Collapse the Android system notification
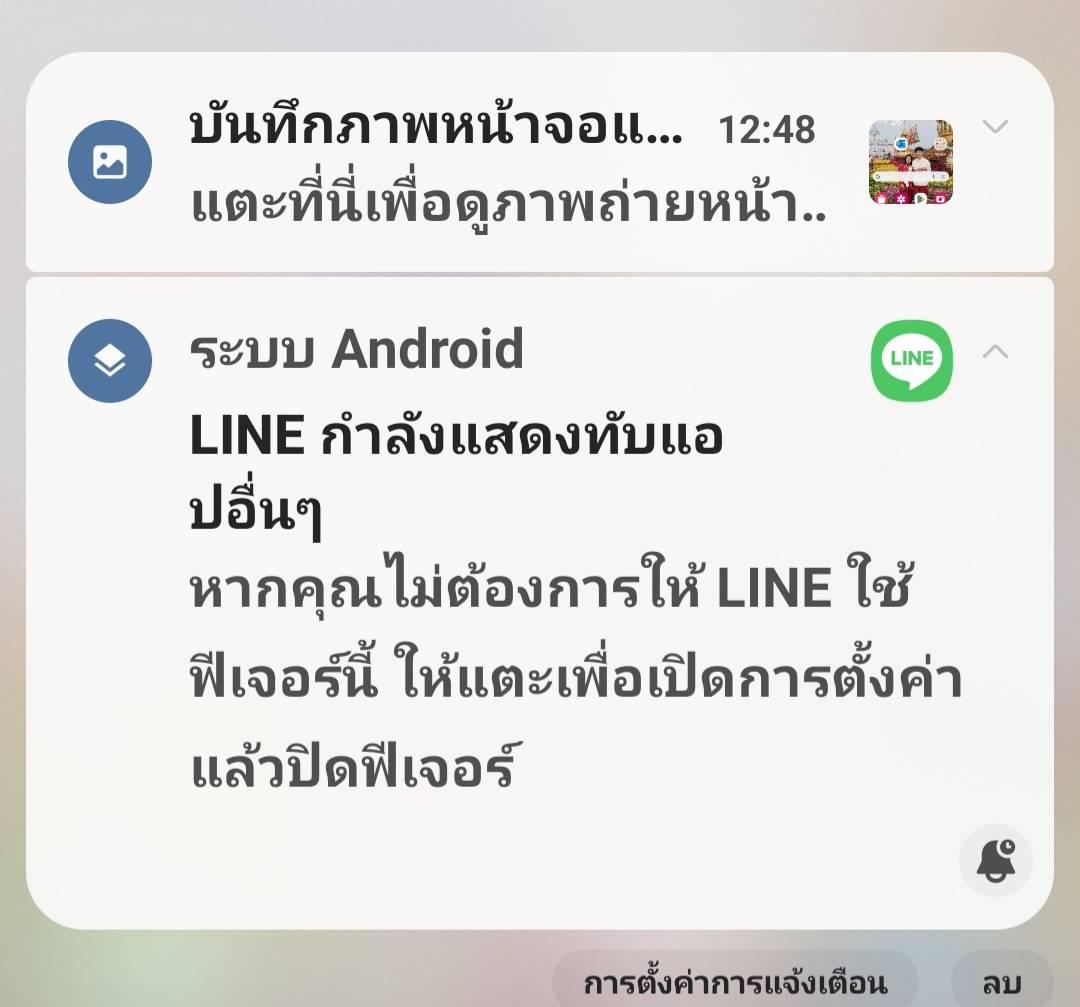The width and height of the screenshot is (1080, 1007). pyautogui.click(x=995, y=352)
